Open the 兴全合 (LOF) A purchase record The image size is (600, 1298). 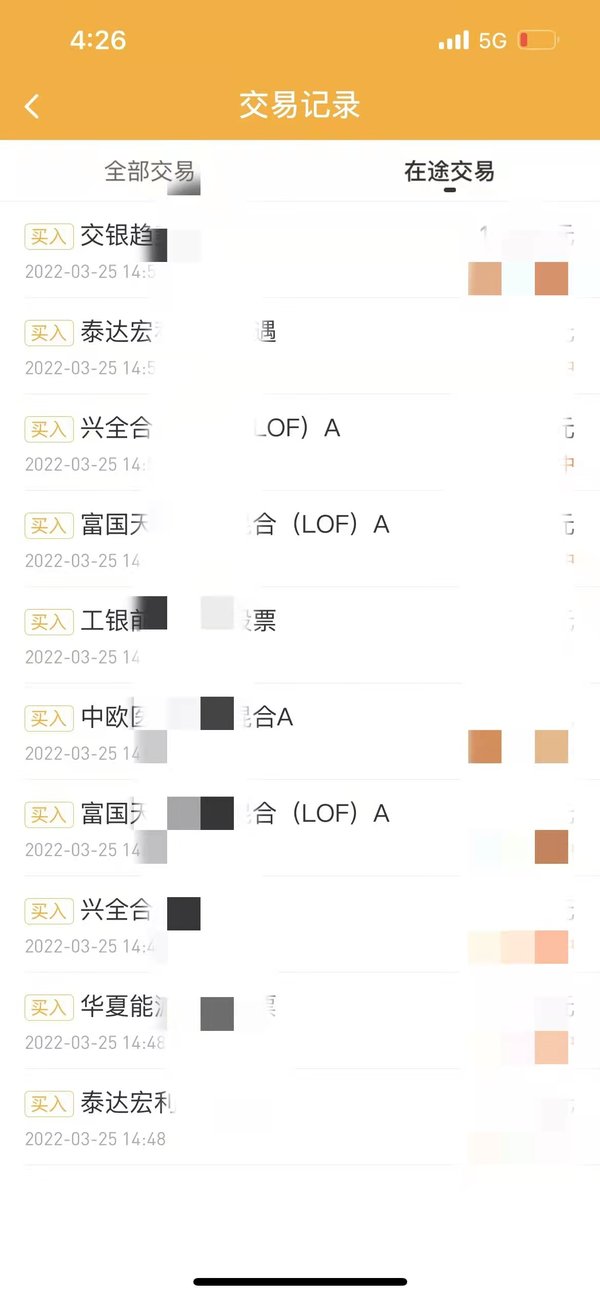point(300,443)
